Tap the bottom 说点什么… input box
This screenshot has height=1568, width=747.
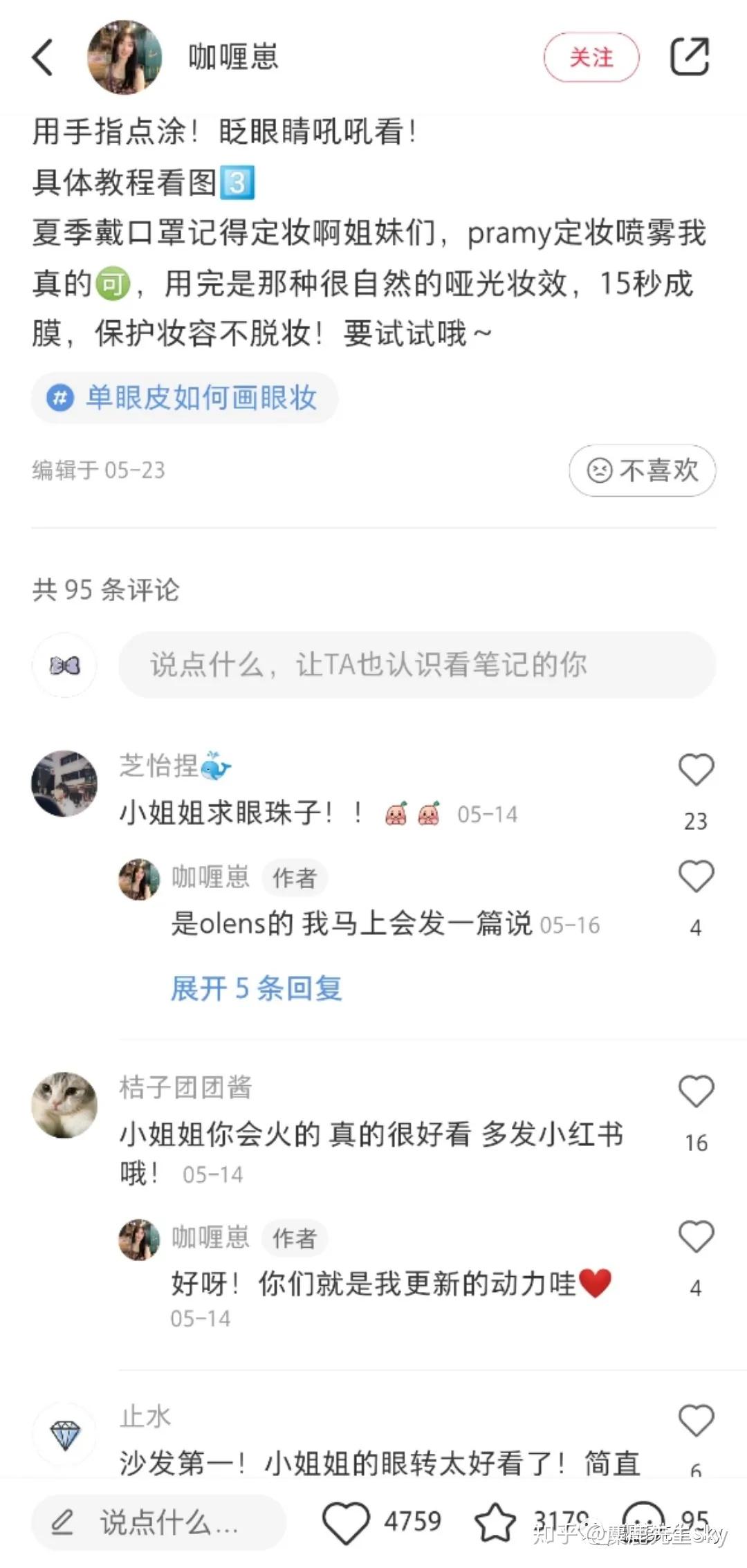(159, 1522)
